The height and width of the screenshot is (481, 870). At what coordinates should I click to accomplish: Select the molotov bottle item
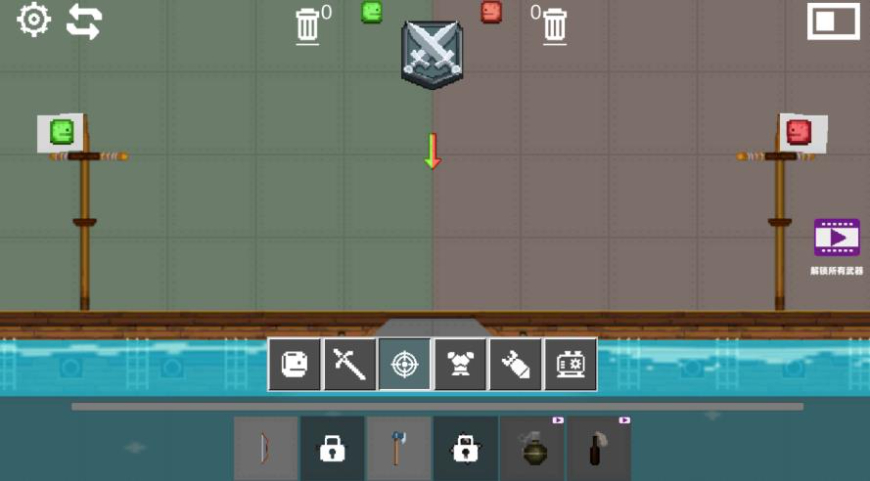[x=599, y=449]
